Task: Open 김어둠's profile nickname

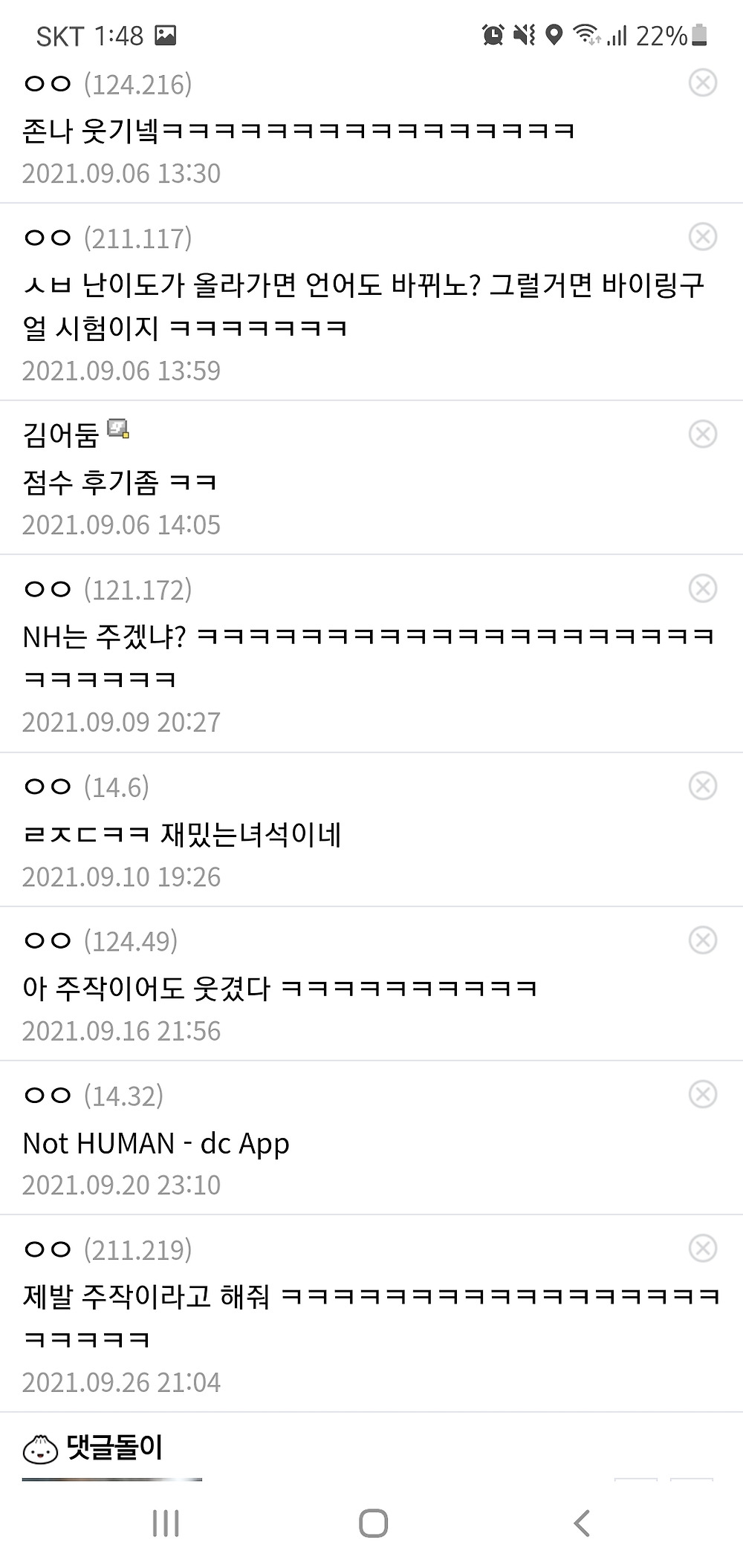Action: 61,435
